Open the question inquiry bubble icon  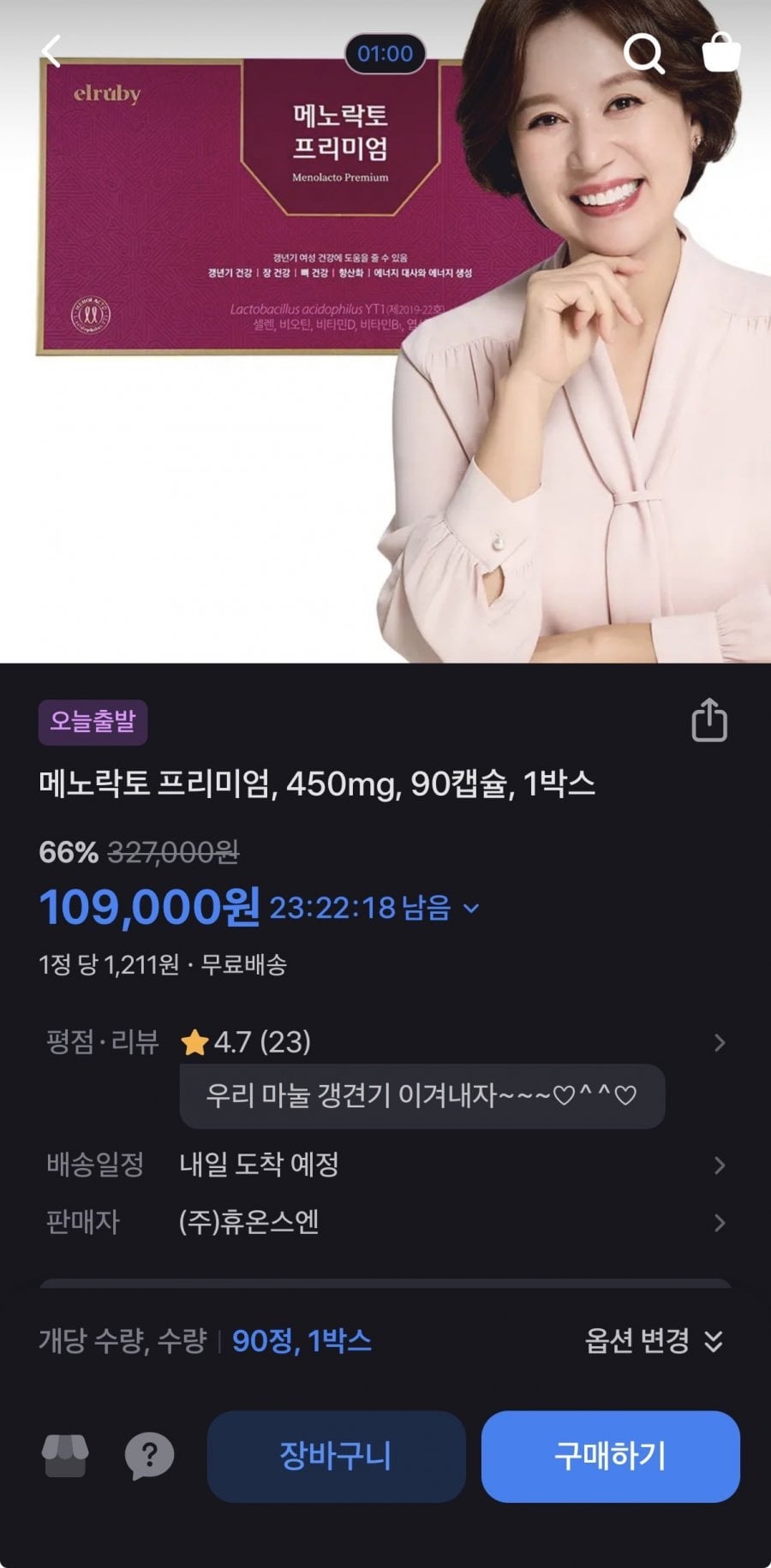149,1456
